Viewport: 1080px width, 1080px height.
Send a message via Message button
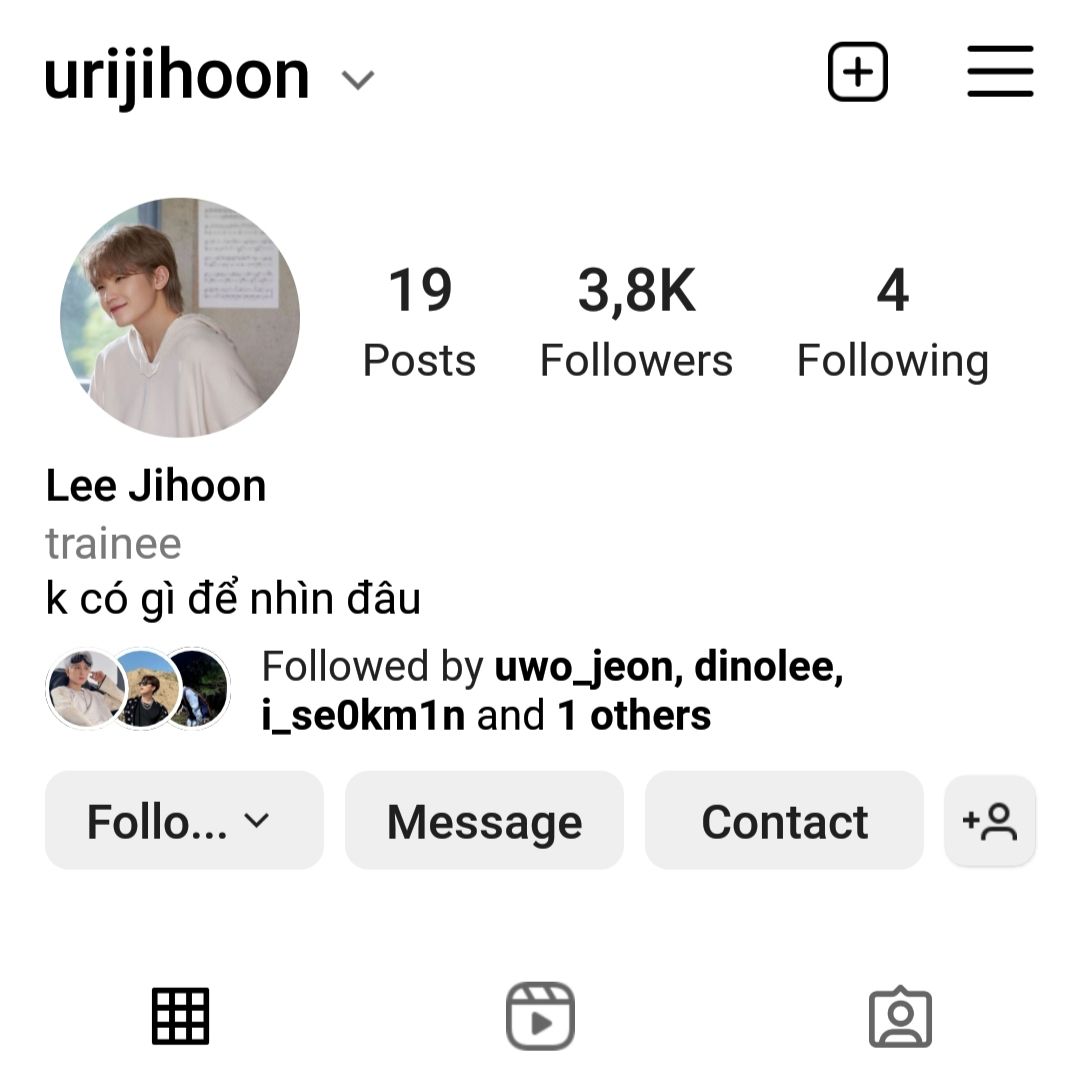click(484, 821)
